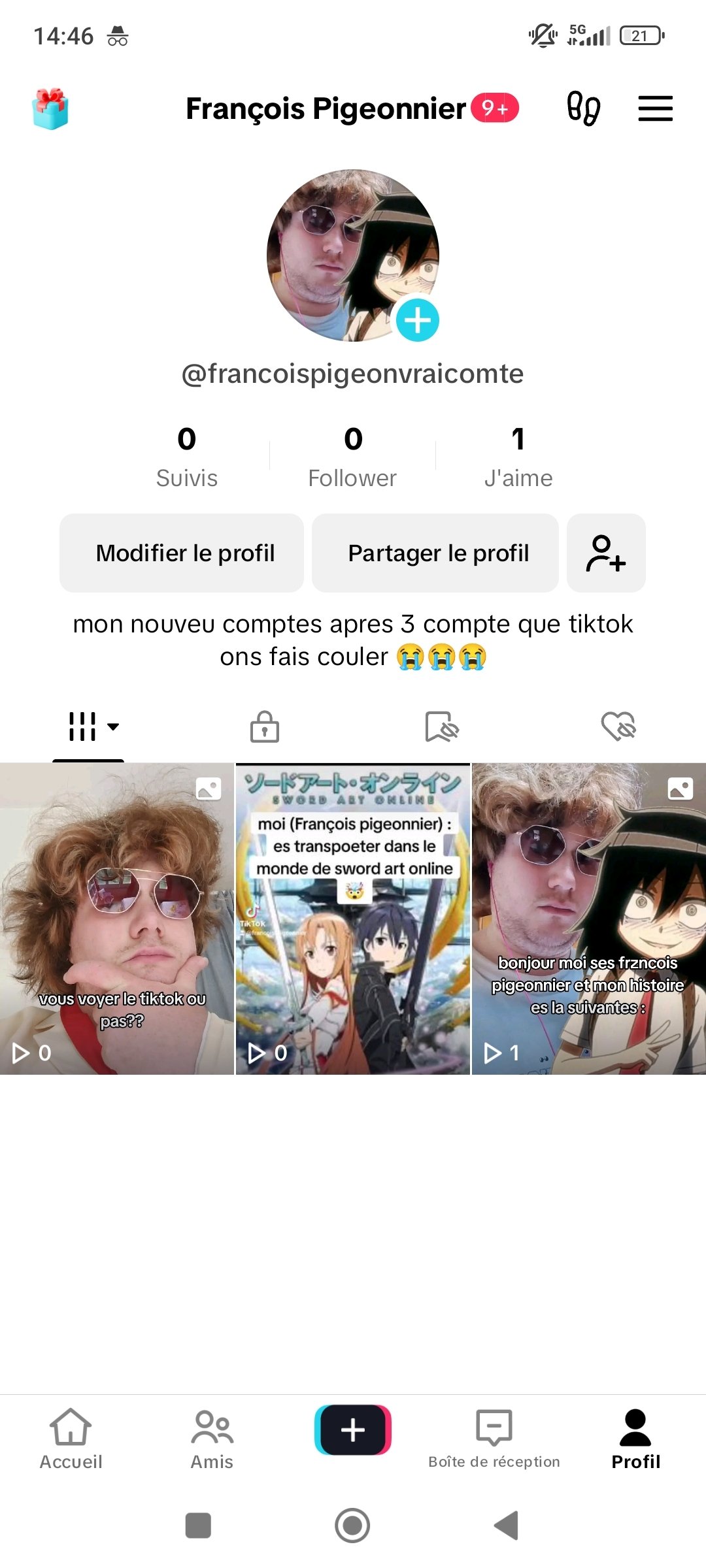Open the hamburger menu
The height and width of the screenshot is (1568, 706).
click(x=655, y=108)
